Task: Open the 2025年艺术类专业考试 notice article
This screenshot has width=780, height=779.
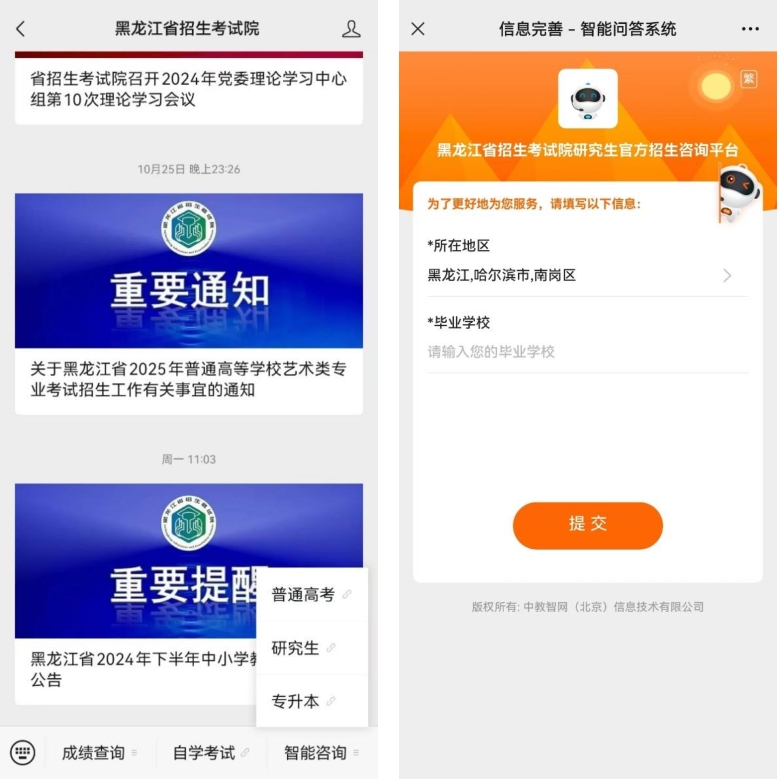Action: coord(189,380)
